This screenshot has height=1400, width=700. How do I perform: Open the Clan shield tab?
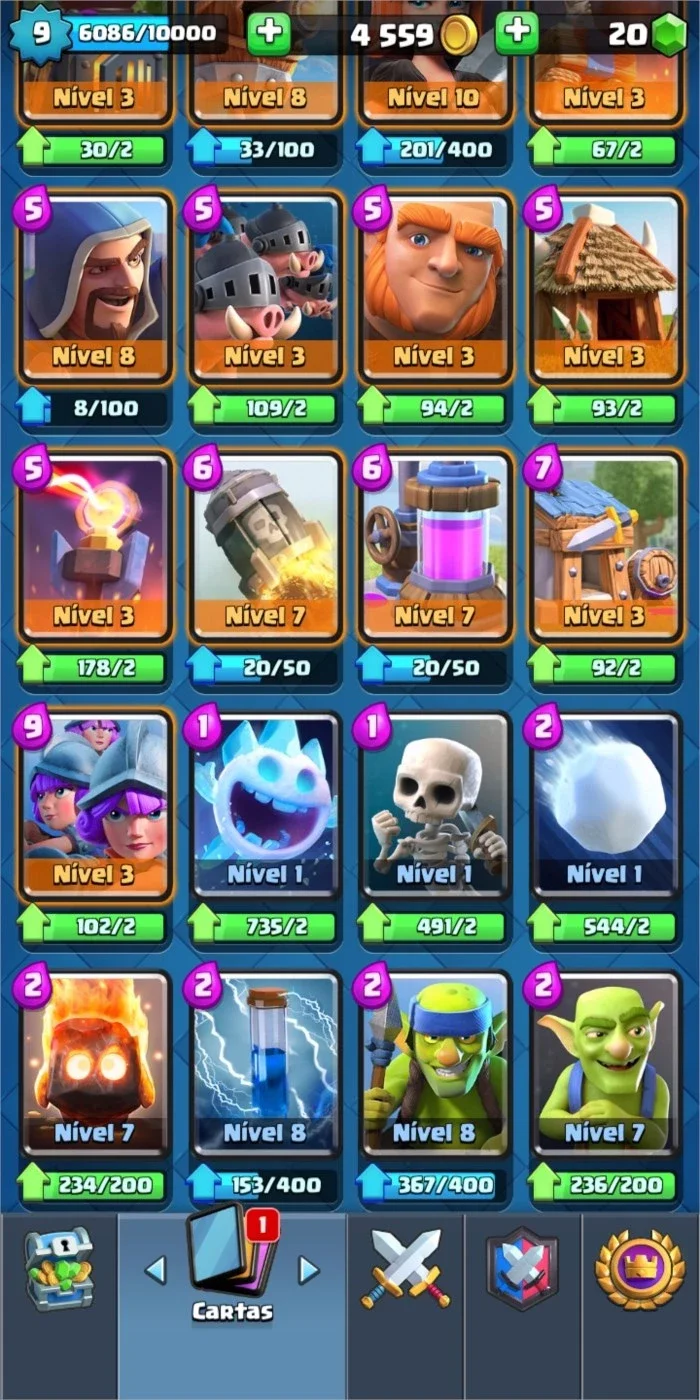[x=522, y=1268]
